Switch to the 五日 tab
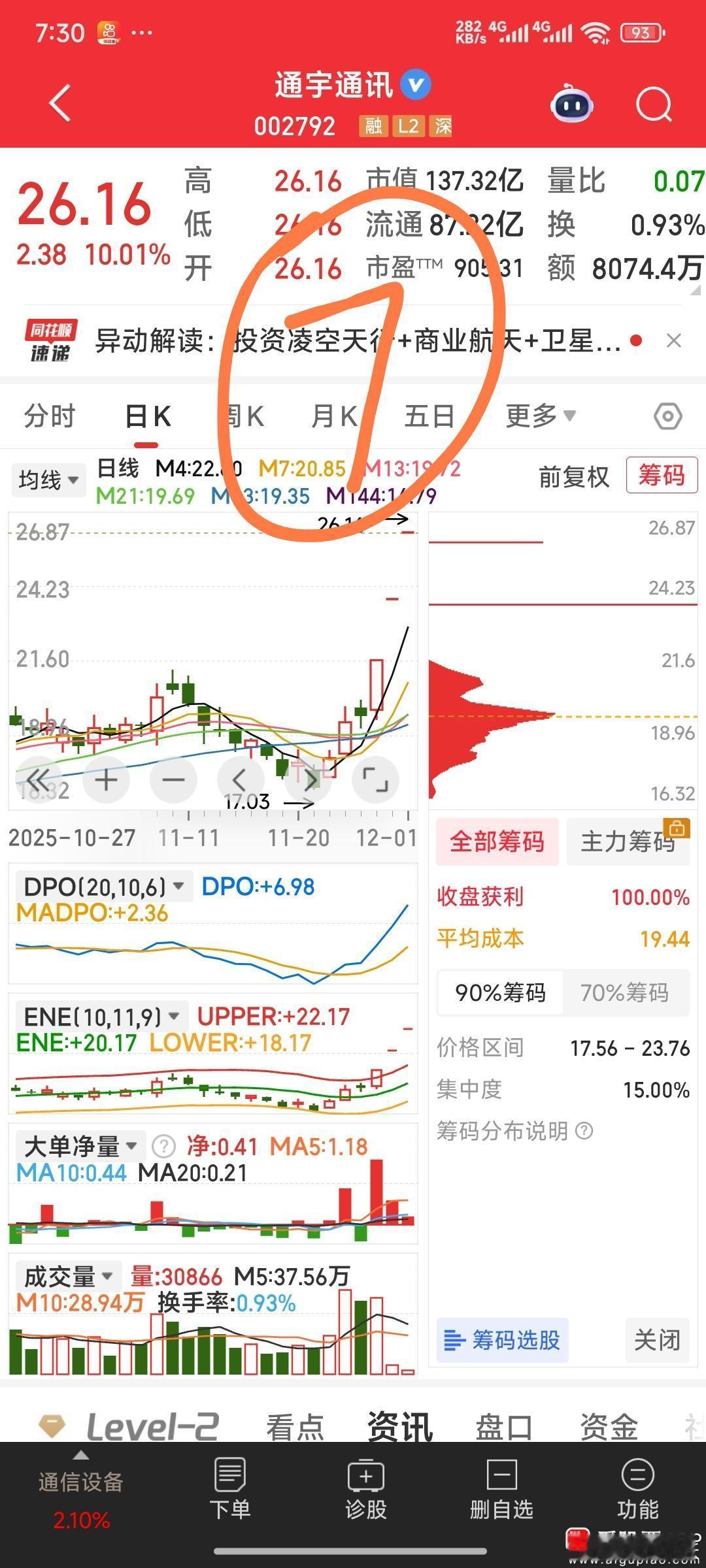Viewport: 706px width, 1568px height. 429,416
